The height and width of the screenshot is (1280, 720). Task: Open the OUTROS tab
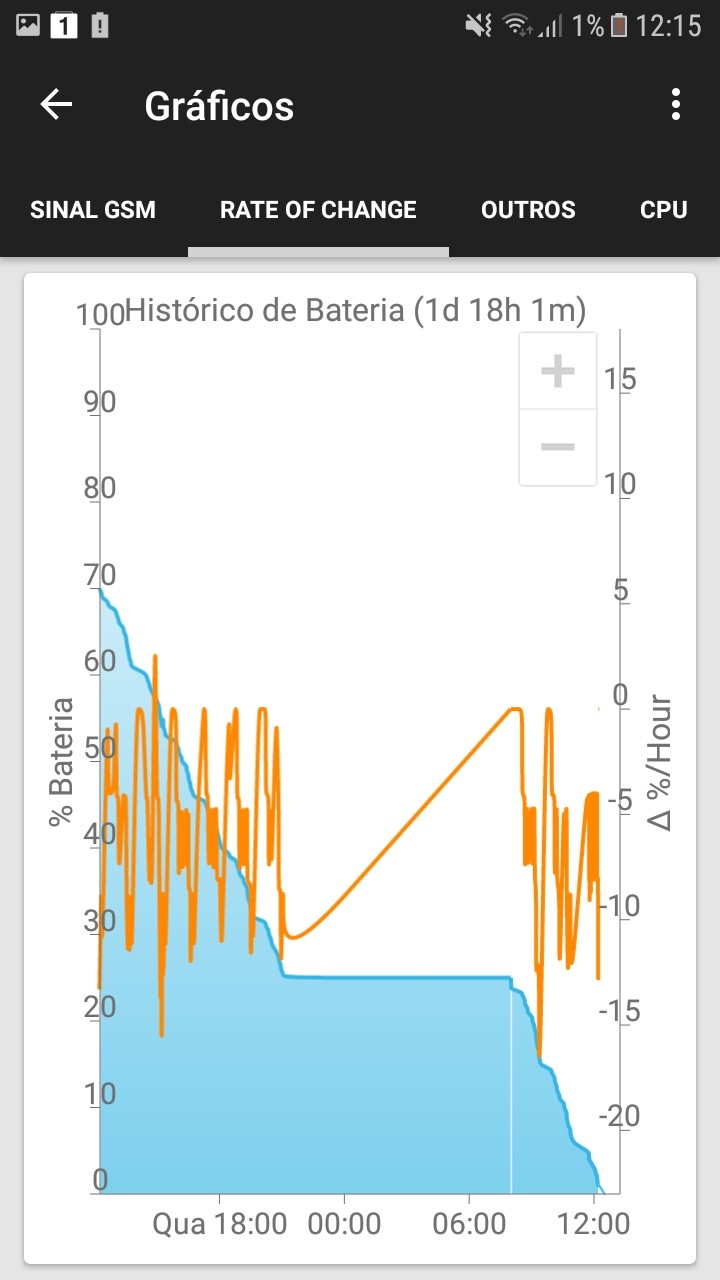point(528,210)
